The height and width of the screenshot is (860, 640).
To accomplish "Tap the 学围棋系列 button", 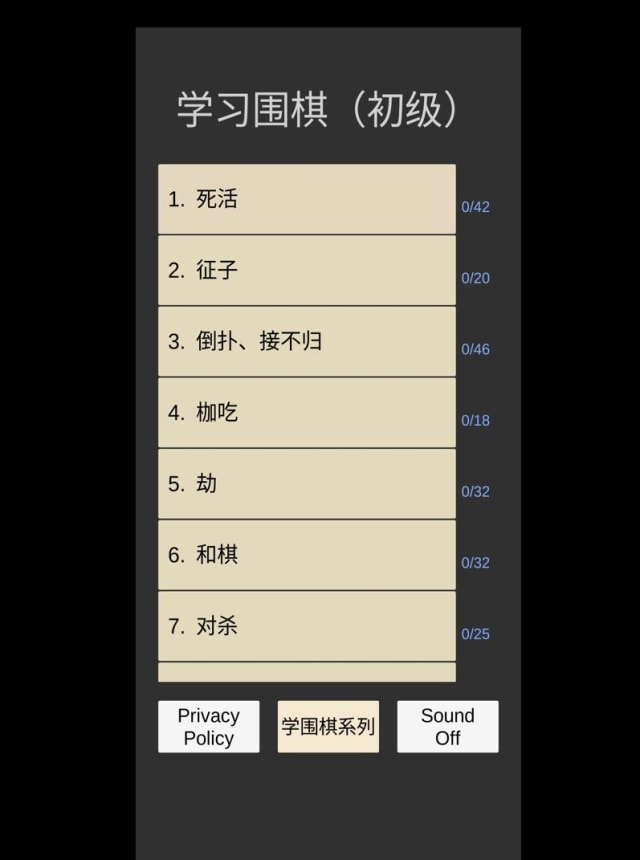I will click(x=328, y=727).
